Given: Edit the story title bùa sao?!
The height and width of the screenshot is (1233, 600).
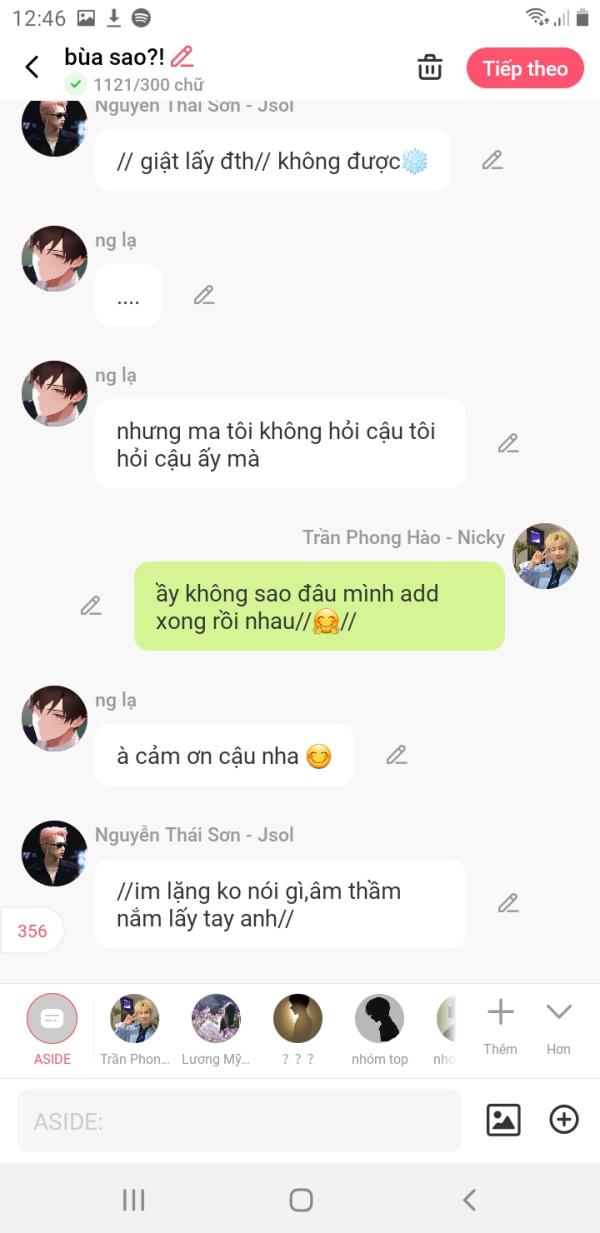Looking at the screenshot, I should [182, 56].
